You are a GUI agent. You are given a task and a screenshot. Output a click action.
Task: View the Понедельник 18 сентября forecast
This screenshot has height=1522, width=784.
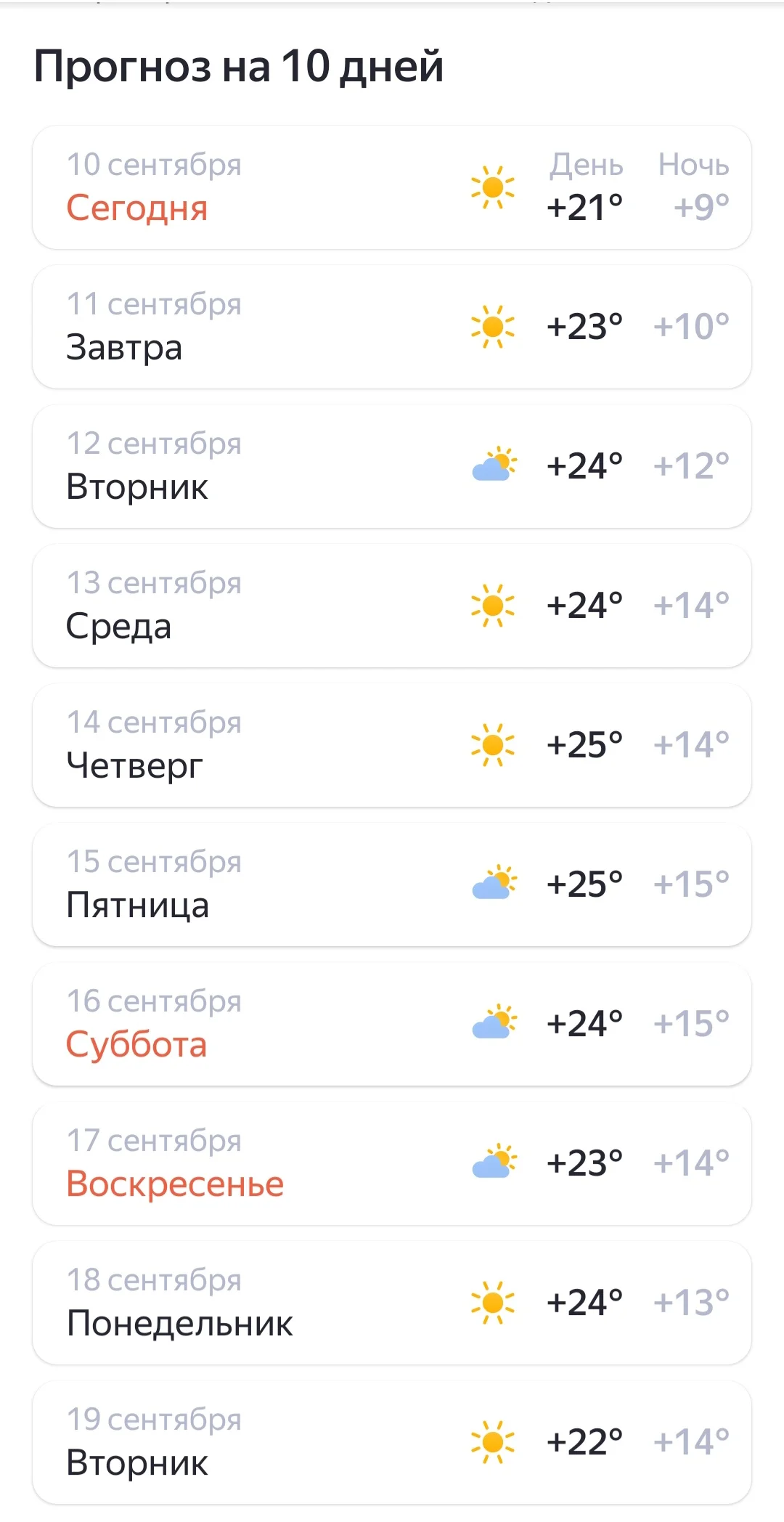coord(392,1303)
